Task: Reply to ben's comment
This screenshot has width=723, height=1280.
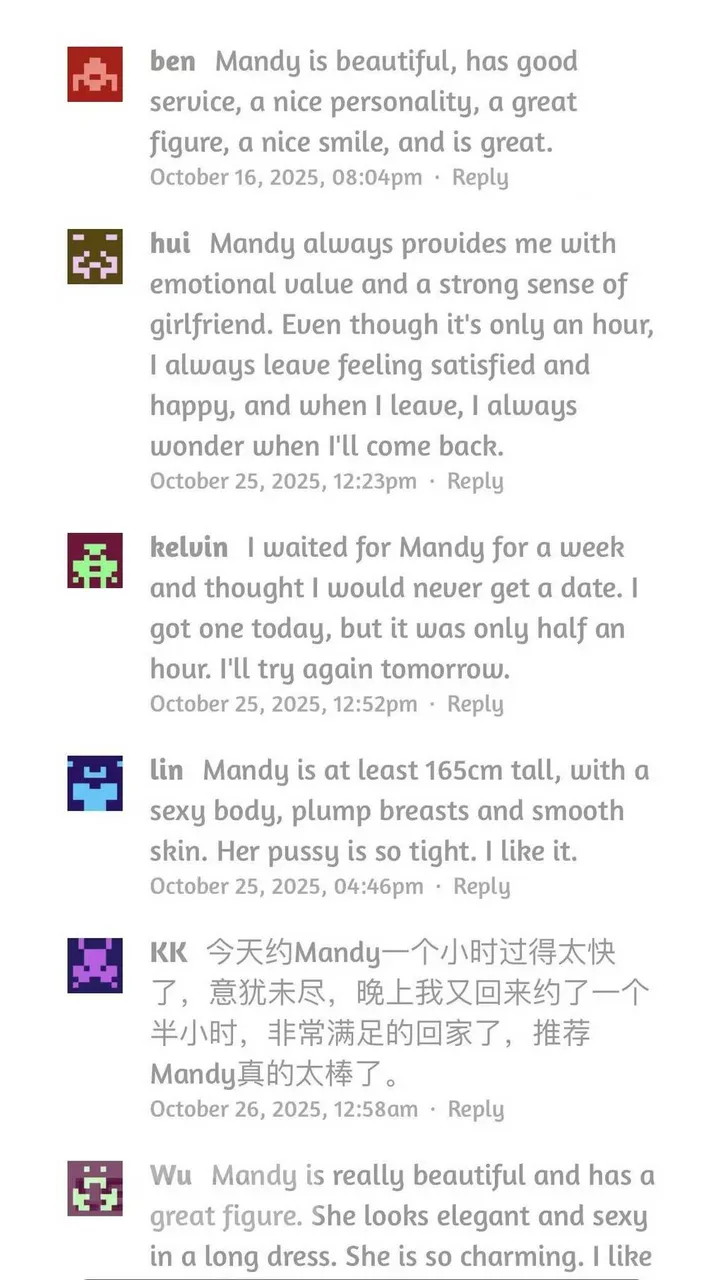Action: [480, 178]
